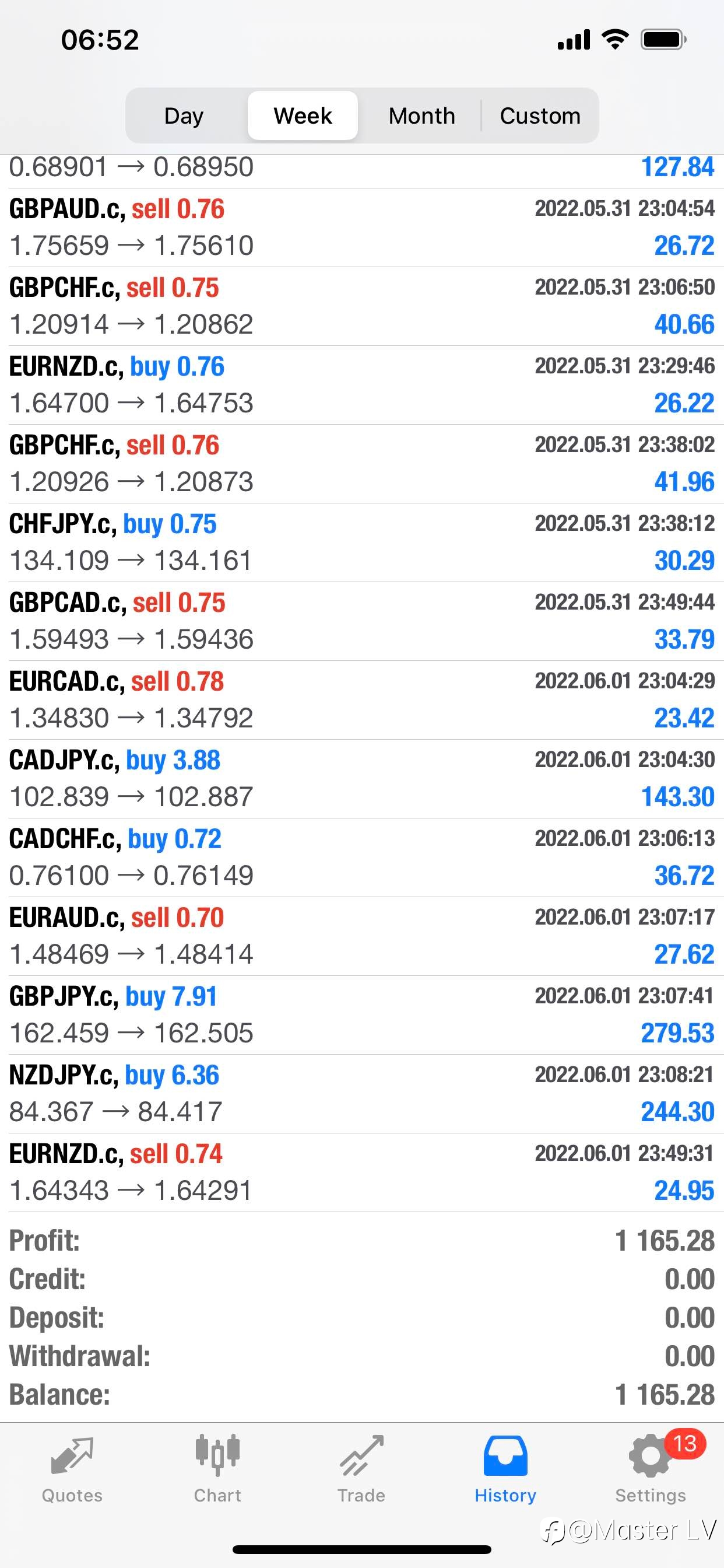Expand the NZDJPY.c buy 6.36 trade

(x=362, y=1093)
